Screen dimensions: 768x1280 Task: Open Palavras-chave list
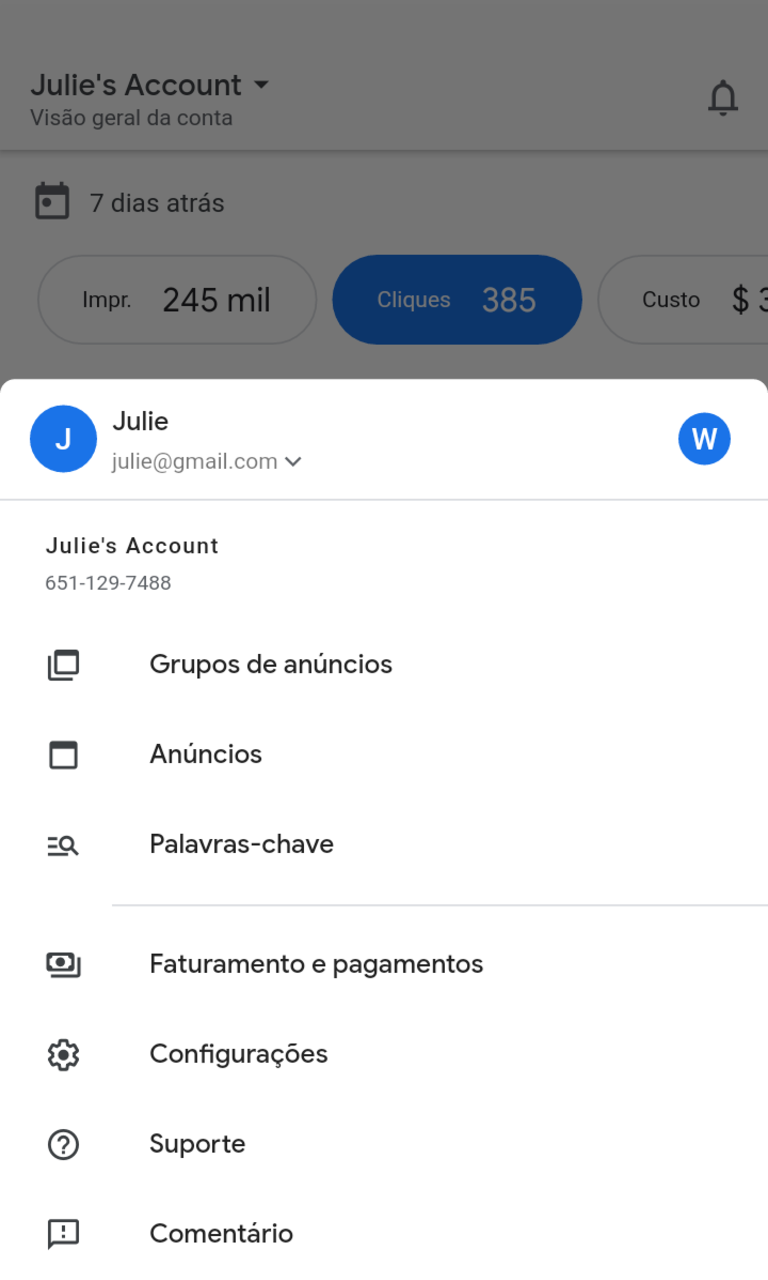point(241,844)
